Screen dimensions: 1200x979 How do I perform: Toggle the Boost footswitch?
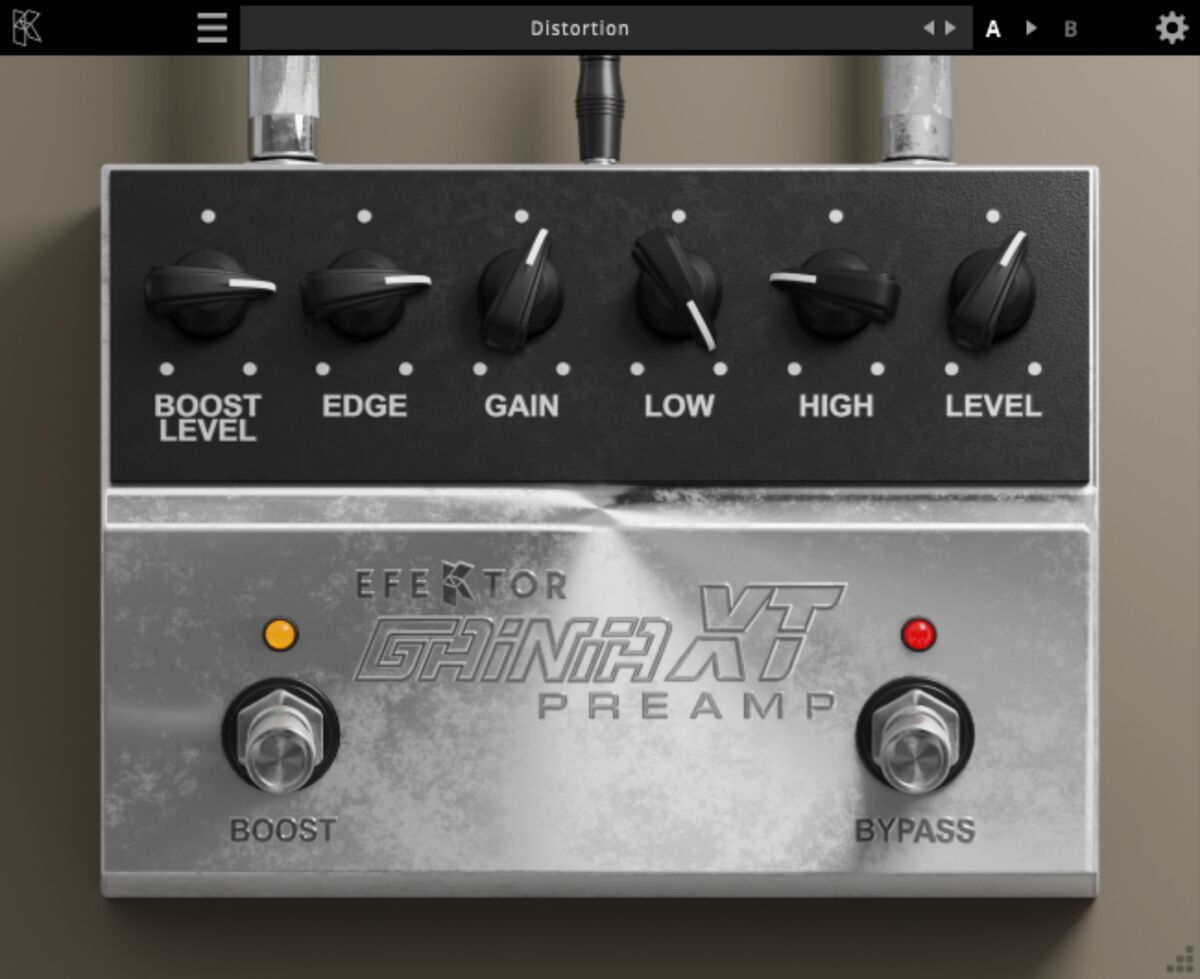tap(281, 739)
